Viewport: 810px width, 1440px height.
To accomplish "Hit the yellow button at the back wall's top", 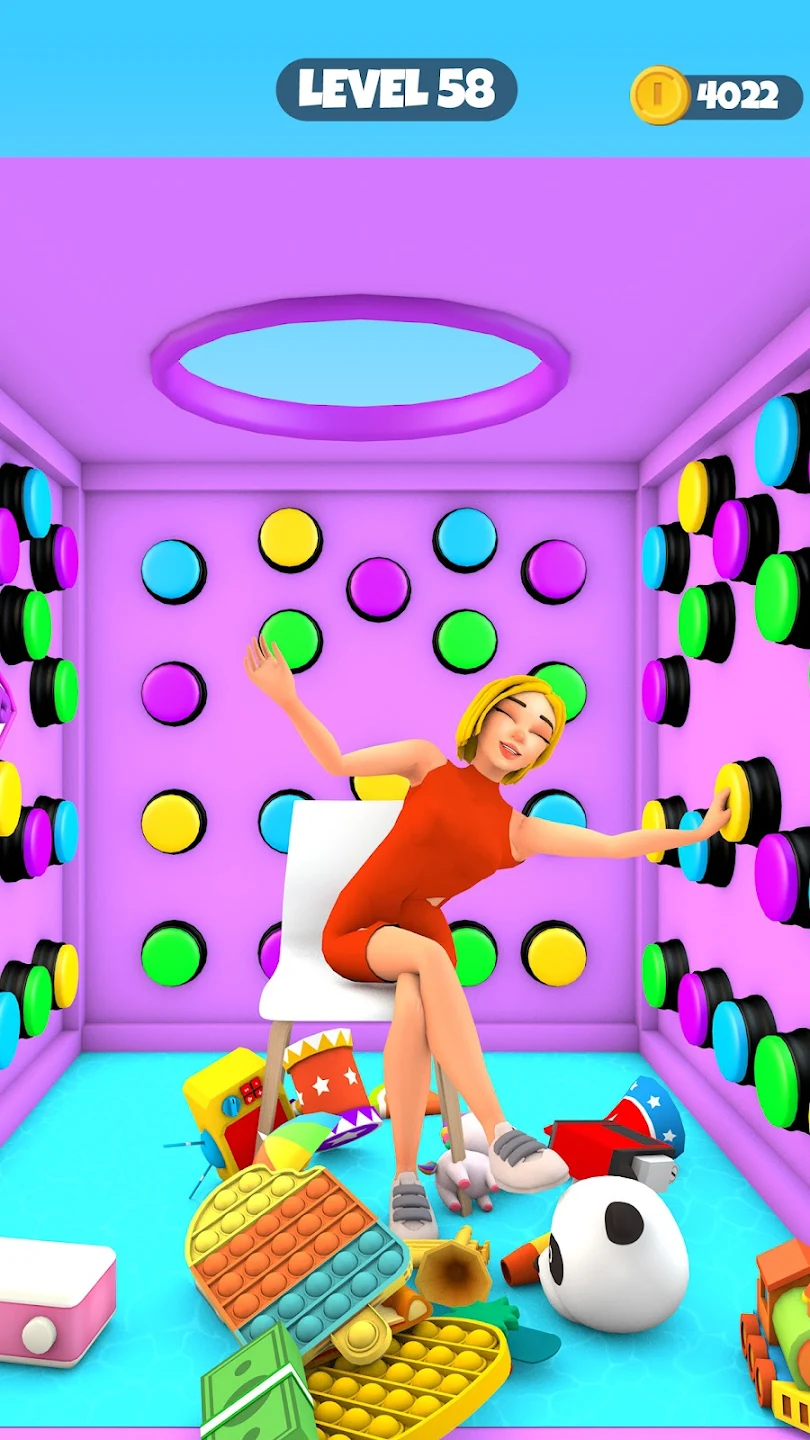I will point(290,539).
